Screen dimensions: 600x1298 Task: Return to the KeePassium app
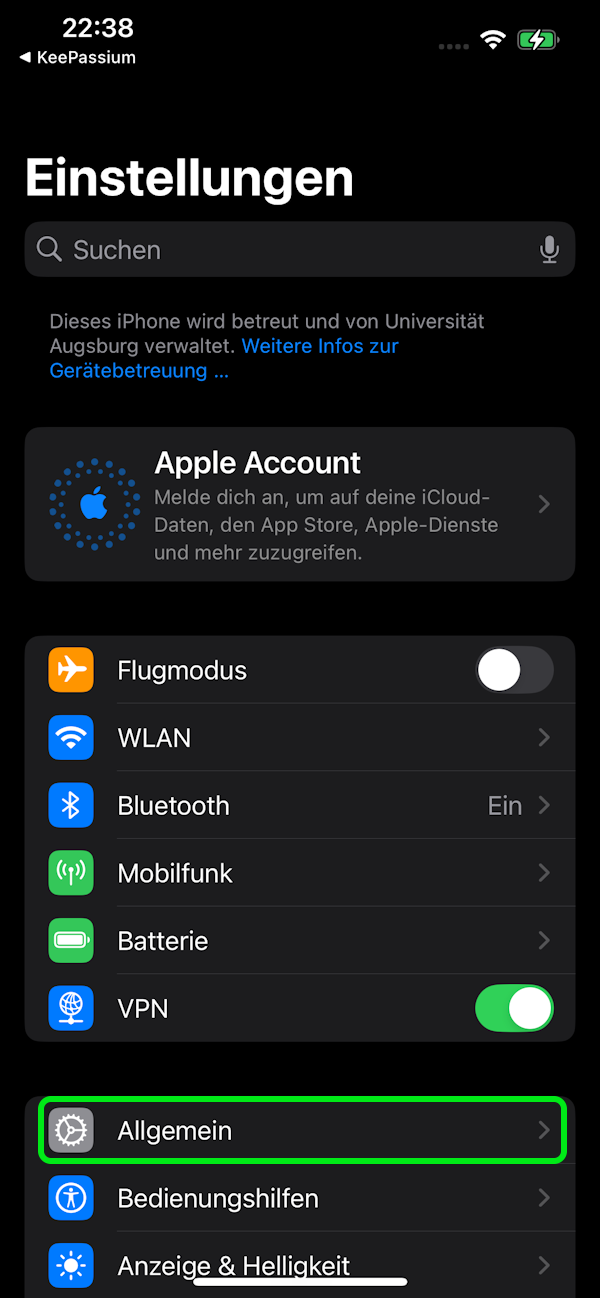point(78,58)
